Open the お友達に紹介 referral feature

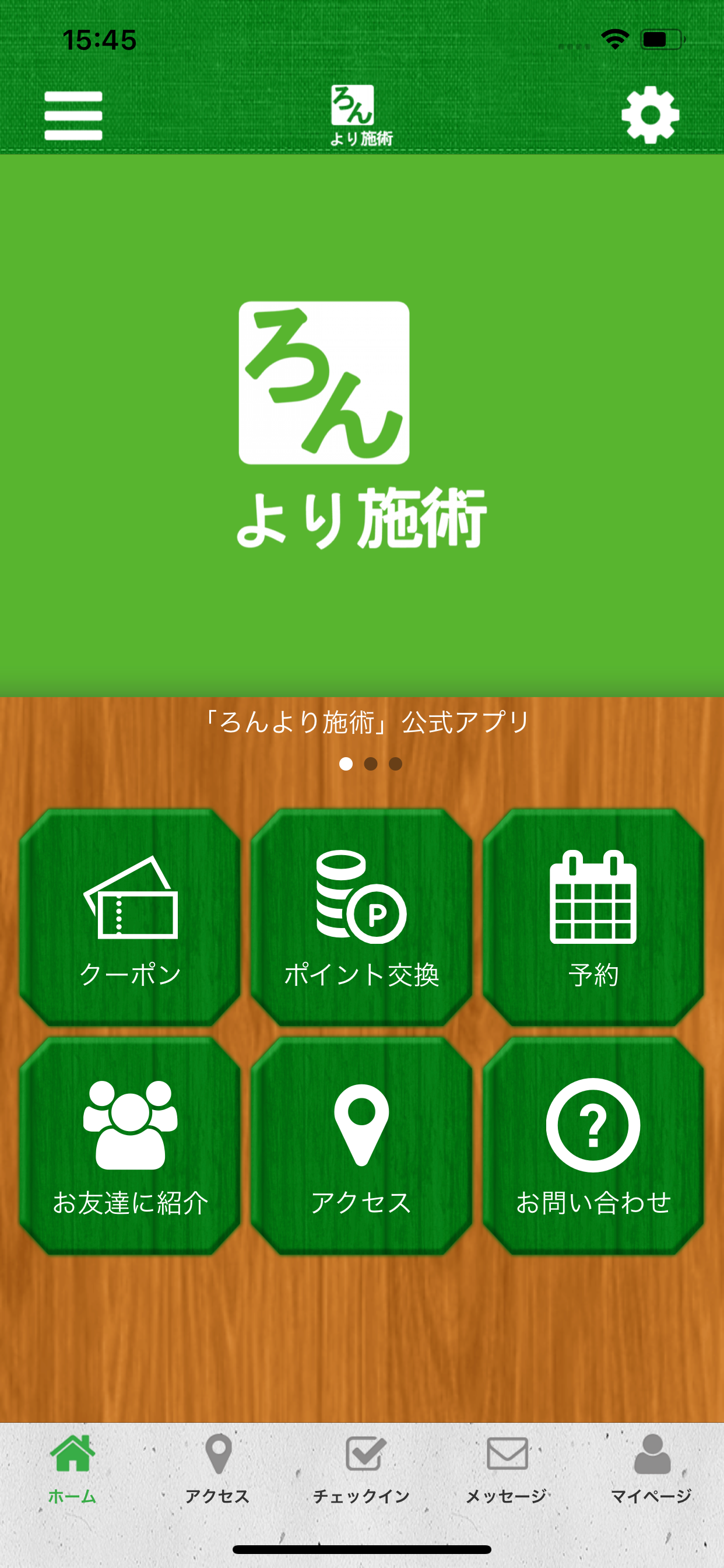129,1144
